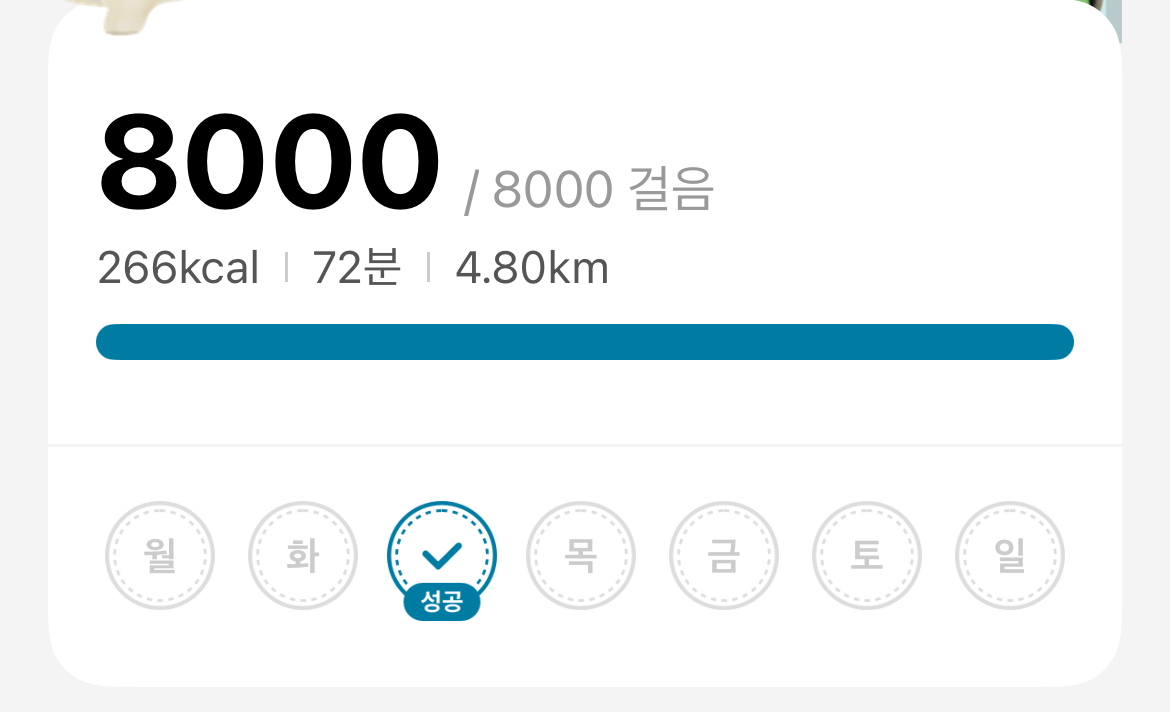Select the 일 day stamp
This screenshot has height=712, width=1170.
[1009, 556]
